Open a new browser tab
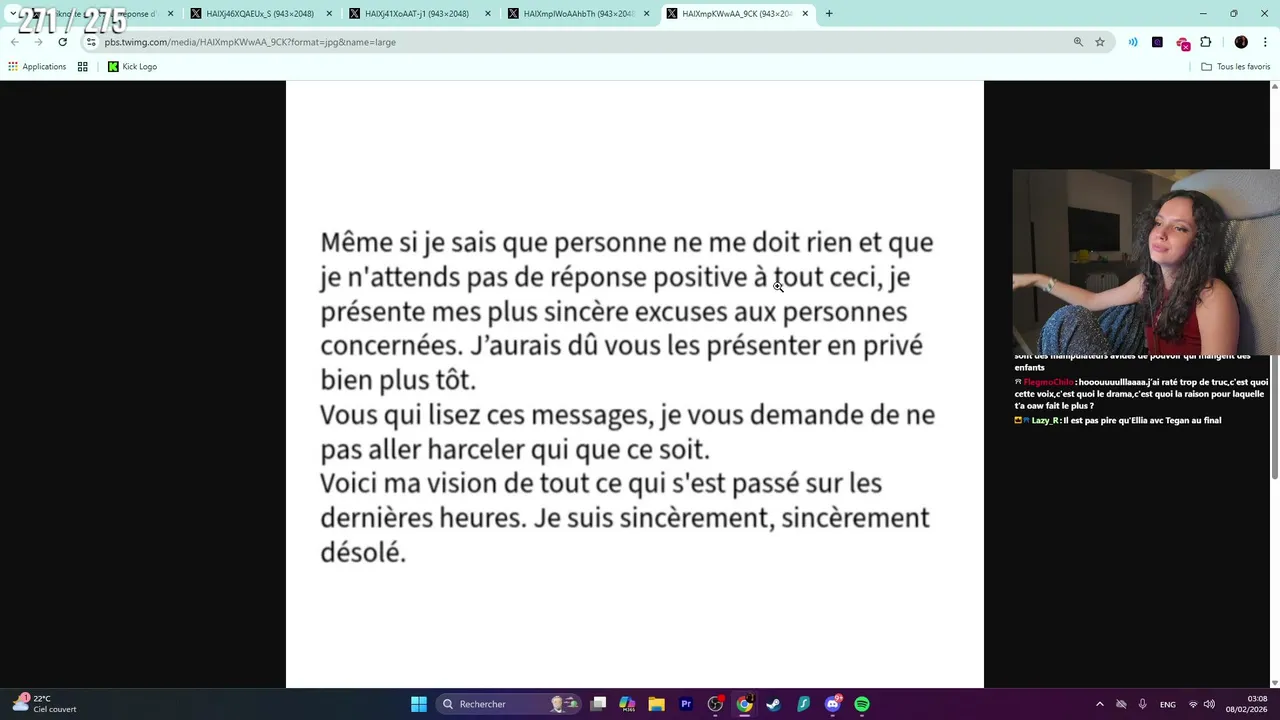 coord(829,14)
